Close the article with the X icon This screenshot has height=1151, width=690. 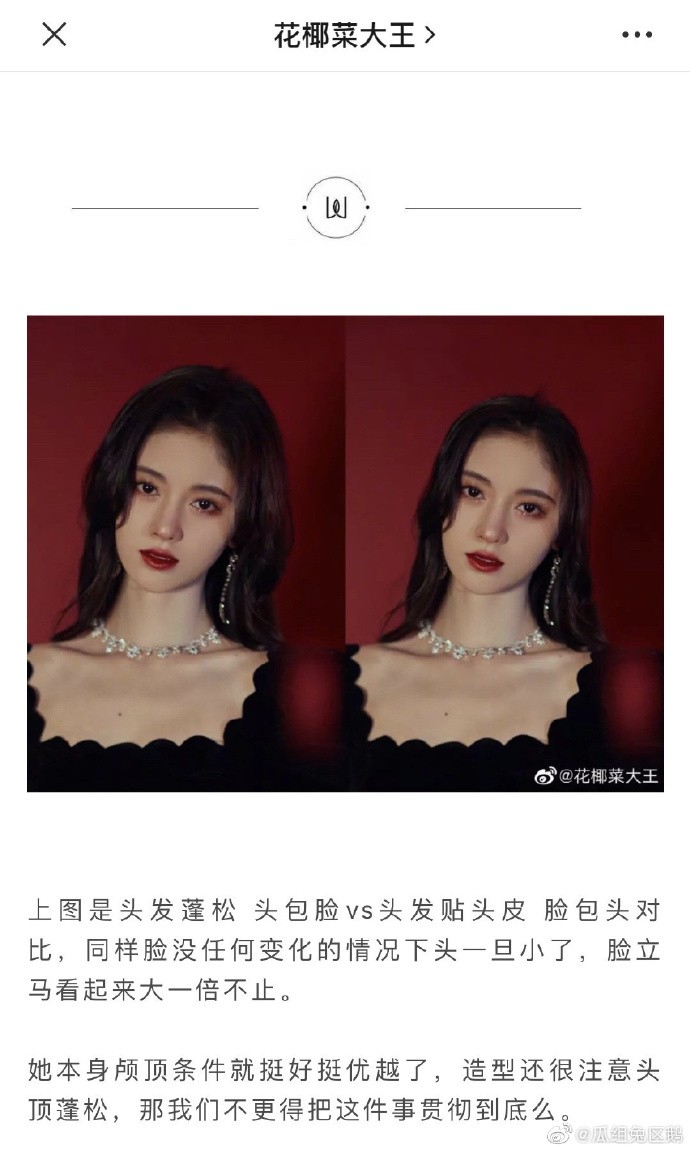point(54,35)
